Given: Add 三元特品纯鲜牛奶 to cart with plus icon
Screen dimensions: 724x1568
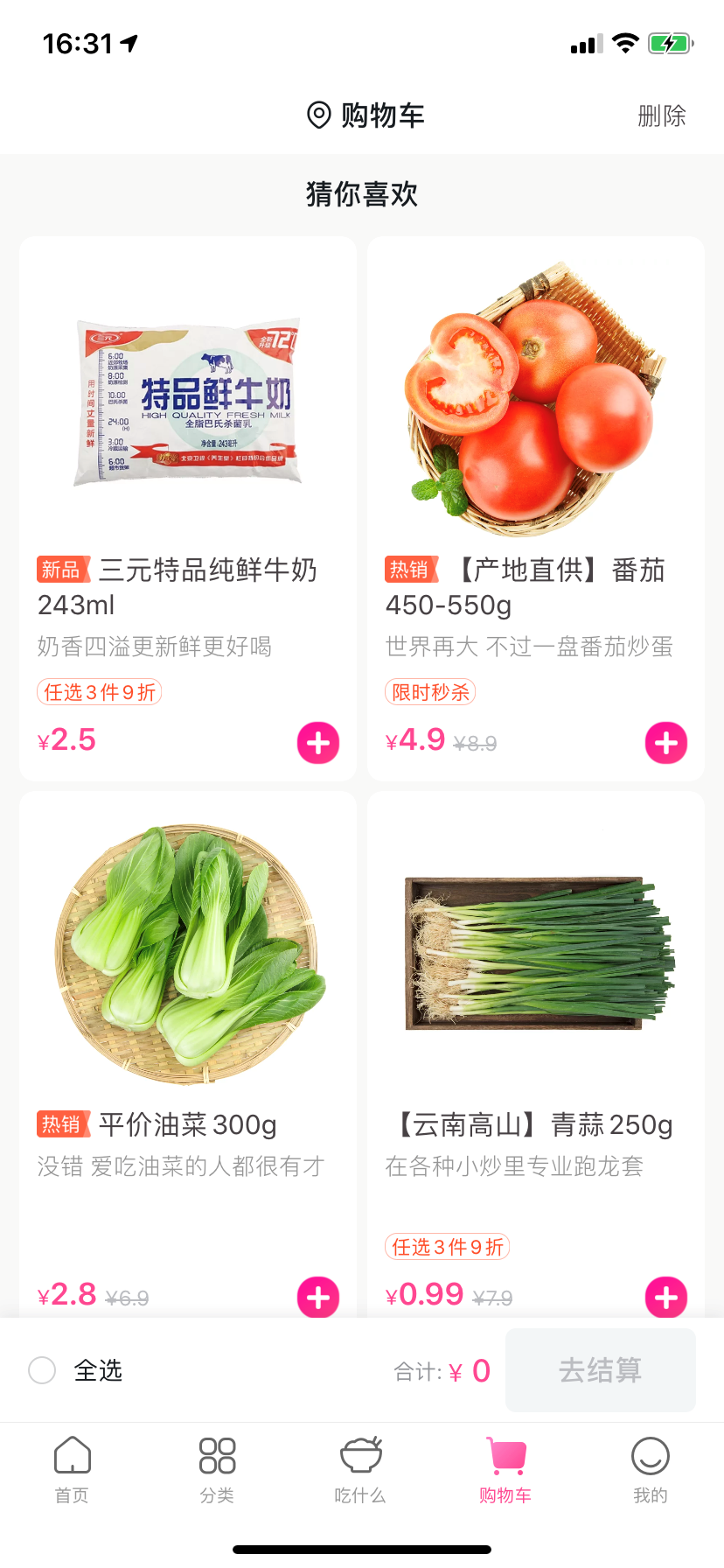Looking at the screenshot, I should (317, 742).
